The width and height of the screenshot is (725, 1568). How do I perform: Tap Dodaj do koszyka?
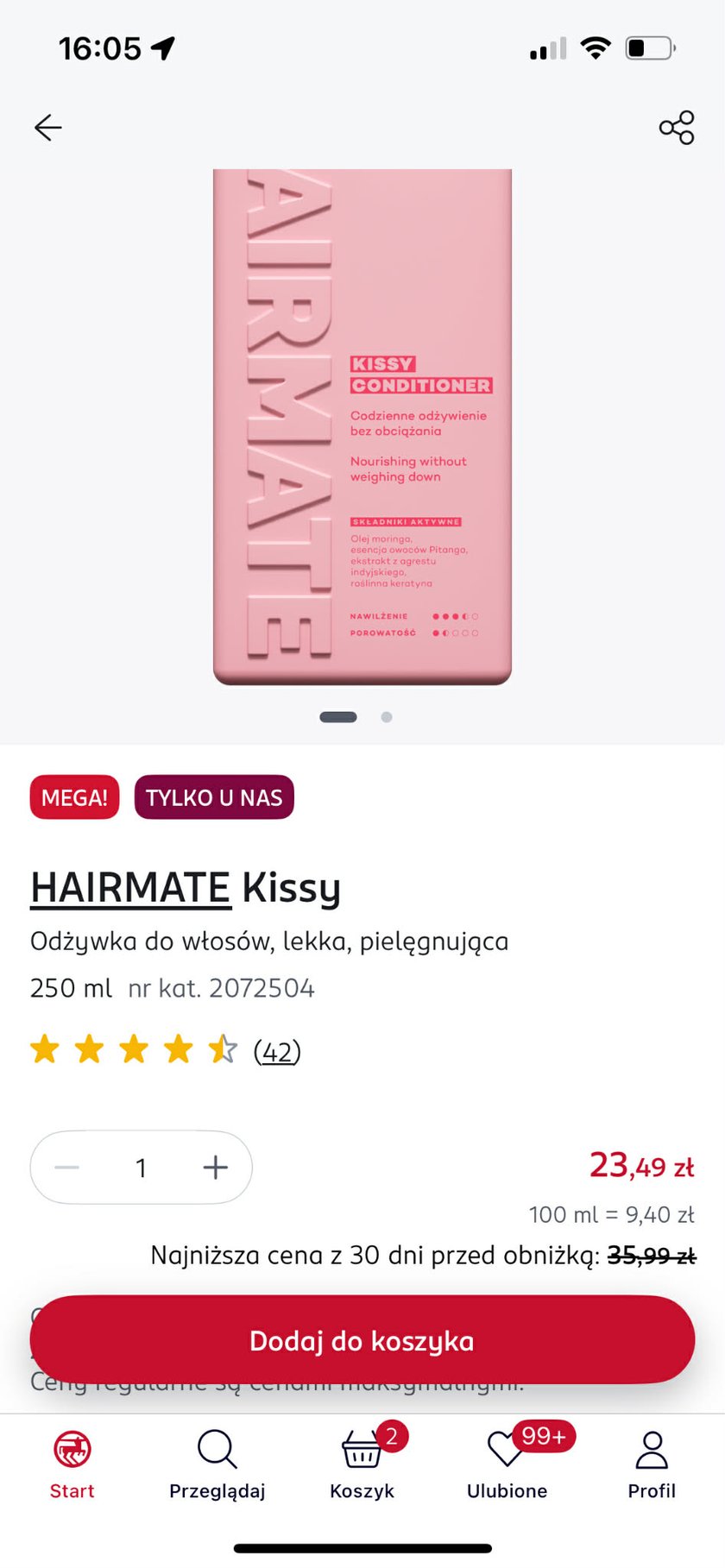point(362,1340)
